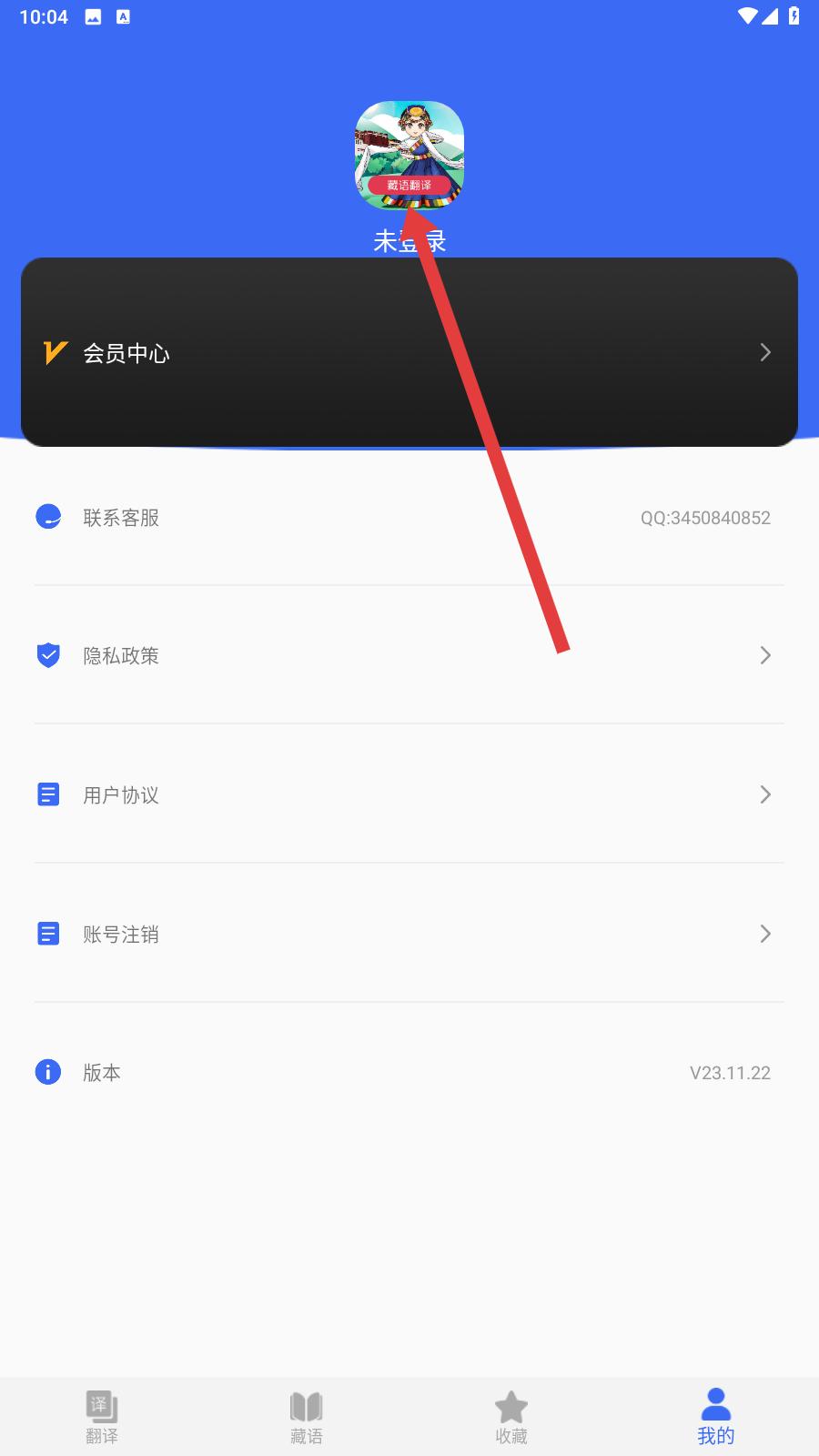Open the 会员中心 membership card
Screen dimensions: 819x1456
(409, 352)
